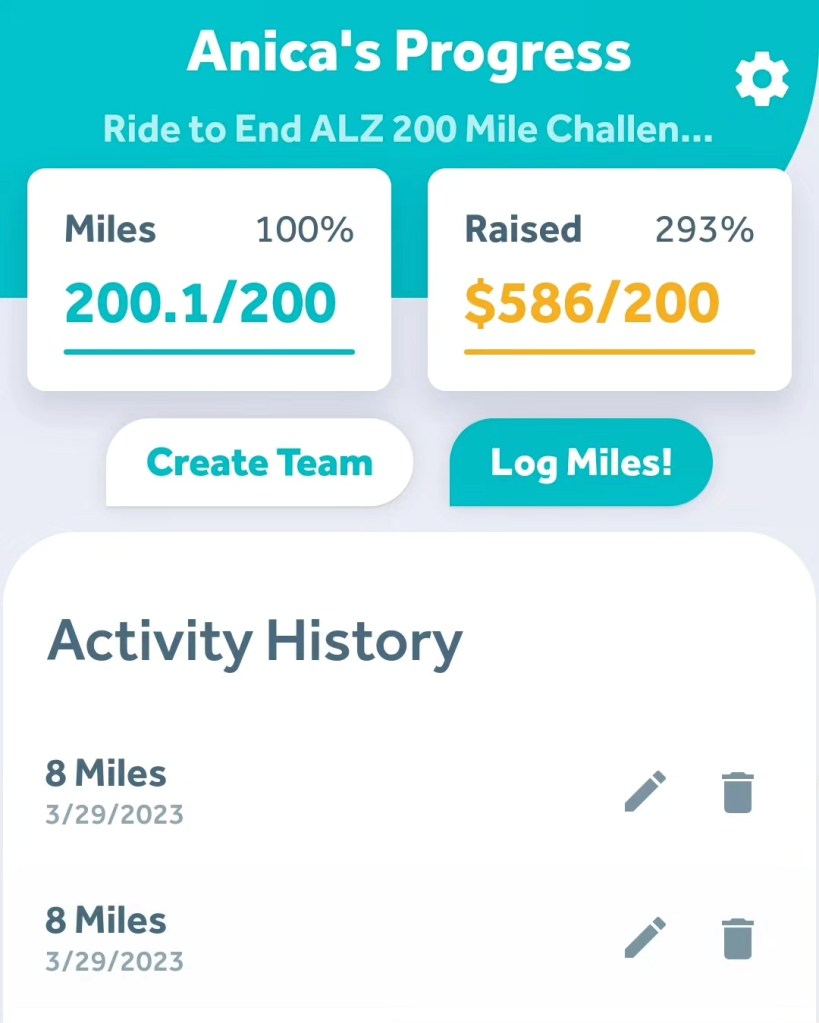819x1023 pixels.
Task: Tap the Create Team button
Action: (x=259, y=463)
